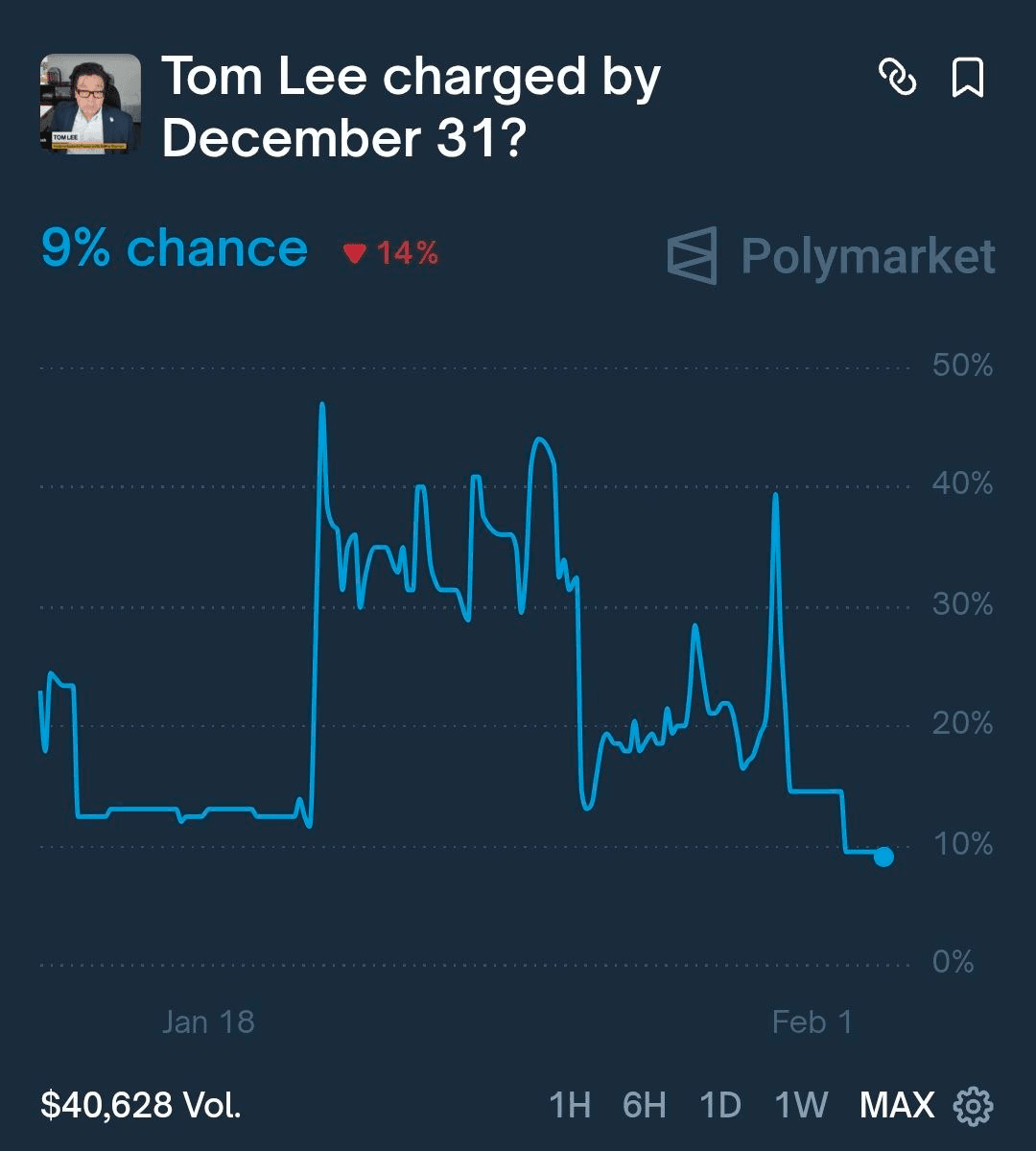Copy the market link
Screen dimensions: 1036x1151
click(x=898, y=78)
